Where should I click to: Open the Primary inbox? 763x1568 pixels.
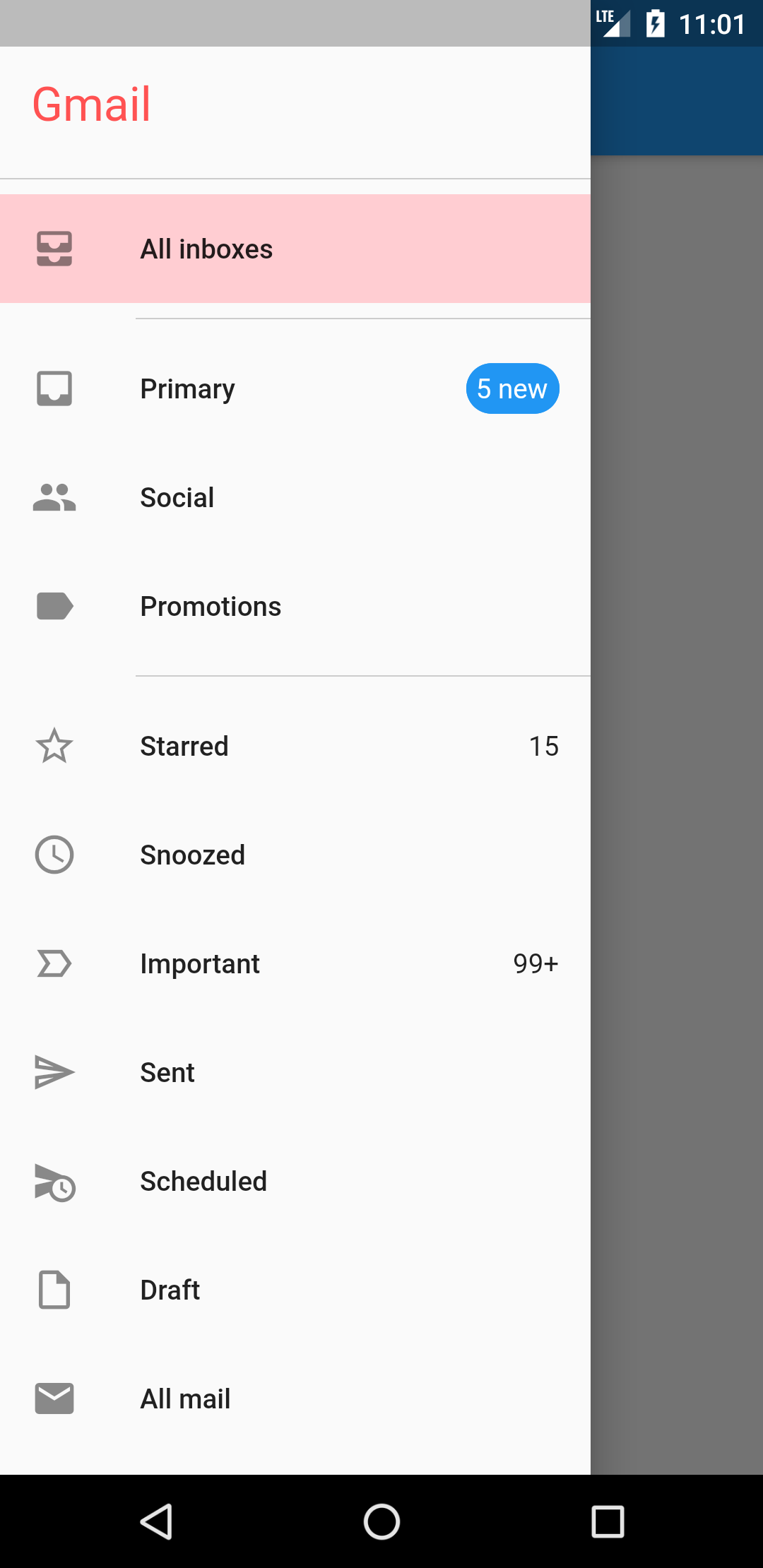295,388
